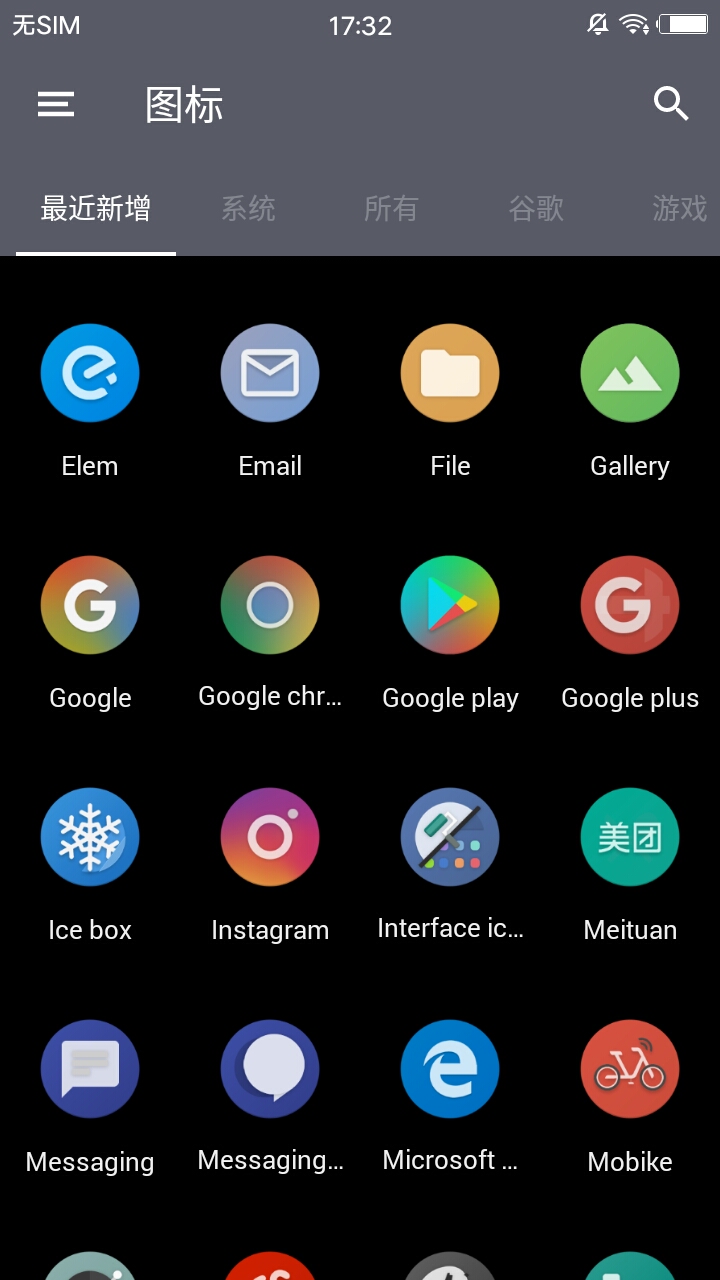Switch to the 系统 tab
This screenshot has height=1280, width=720.
click(248, 209)
